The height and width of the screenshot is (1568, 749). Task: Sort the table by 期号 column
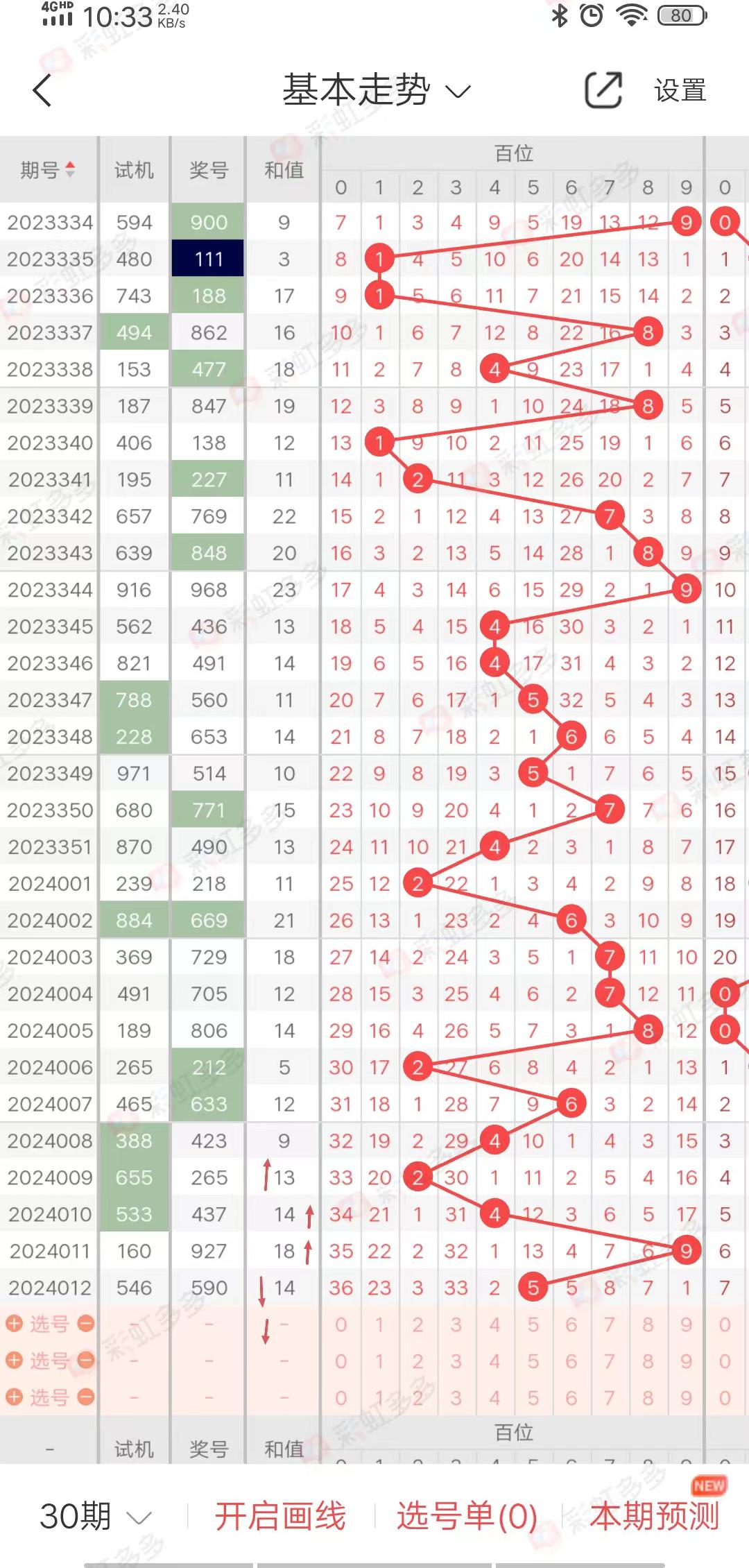click(48, 170)
